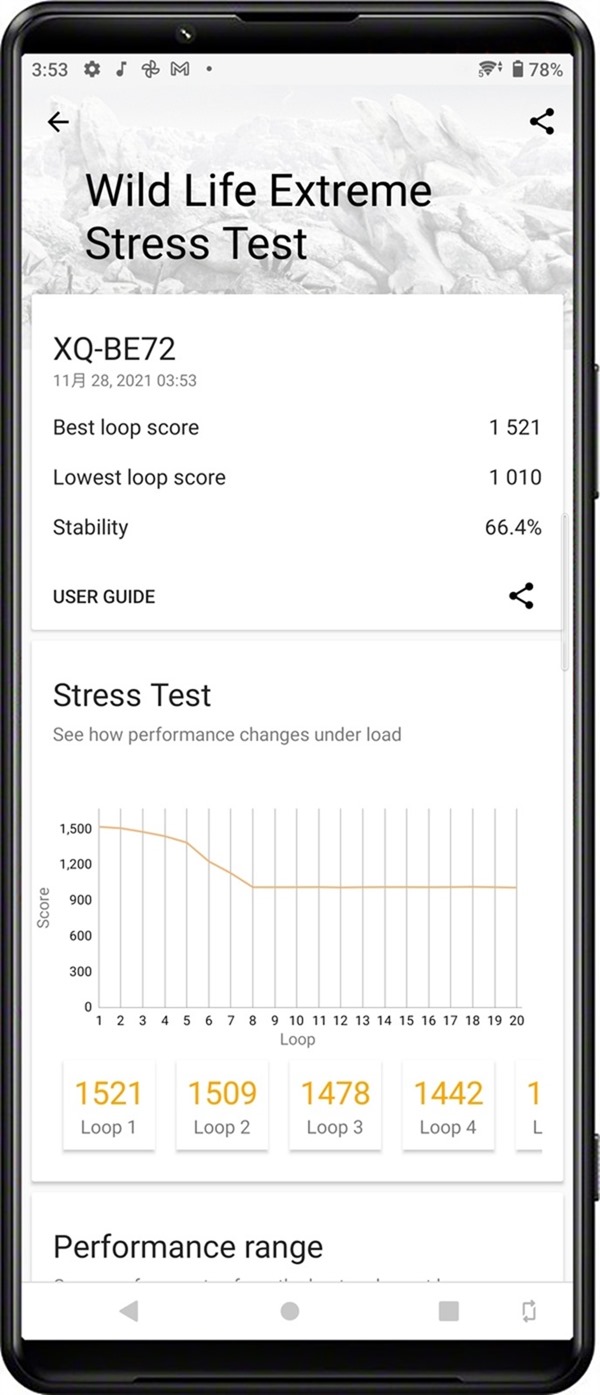Tap the system back button
The image size is (600, 1395).
128,1311
